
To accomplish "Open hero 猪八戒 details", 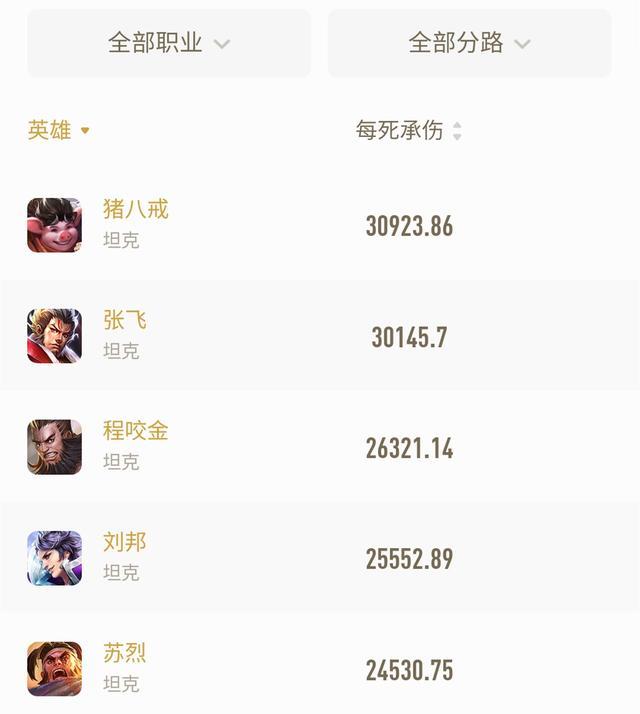I will pyautogui.click(x=135, y=210).
